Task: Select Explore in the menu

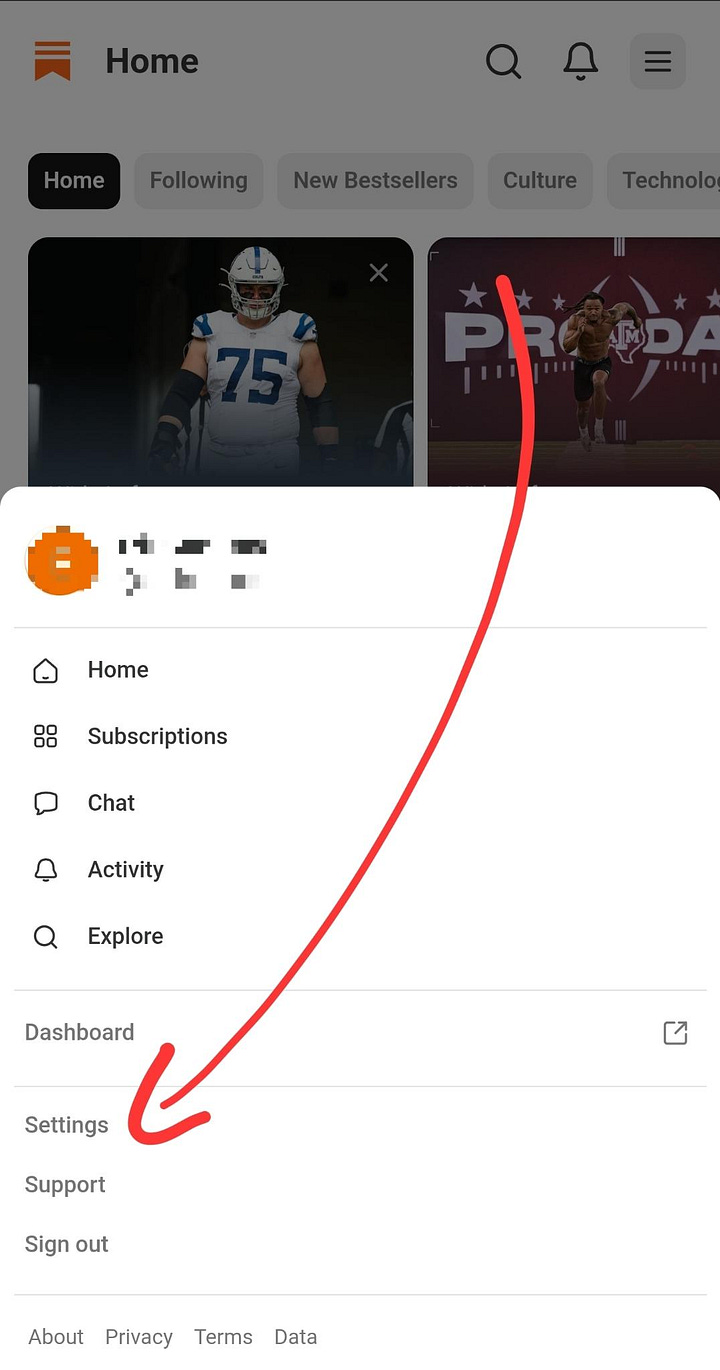Action: 125,937
